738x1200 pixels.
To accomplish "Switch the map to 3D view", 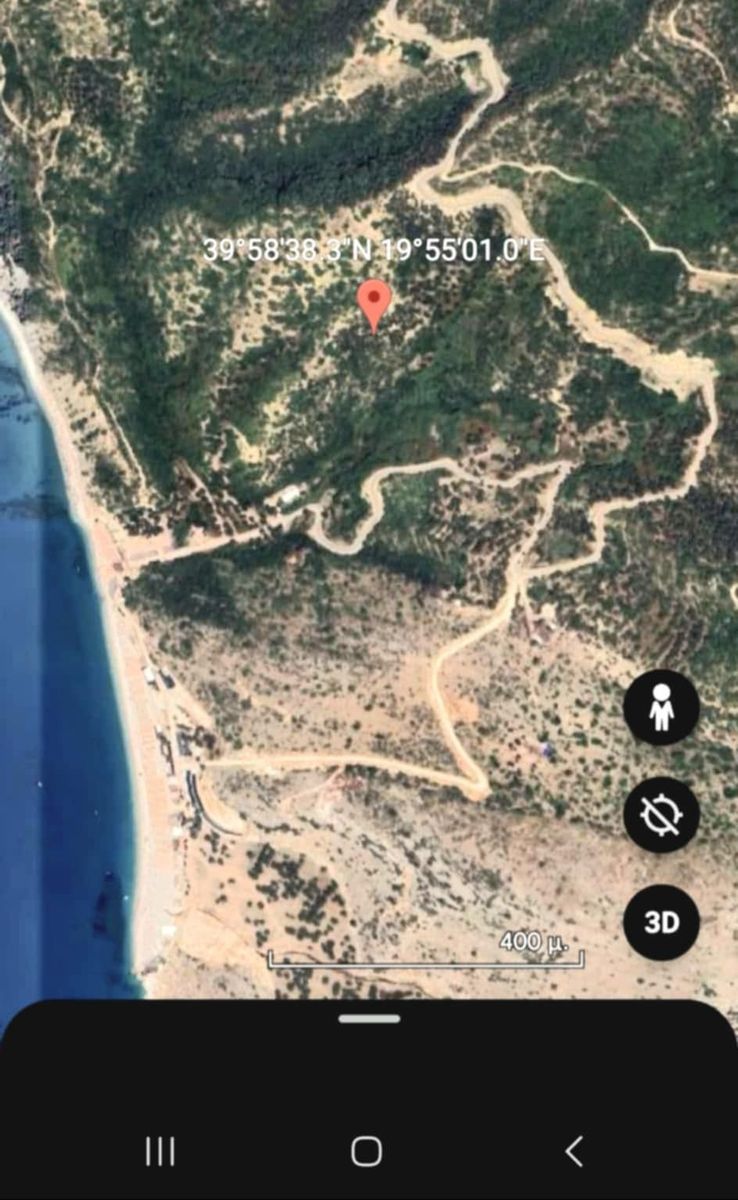I will click(x=661, y=922).
